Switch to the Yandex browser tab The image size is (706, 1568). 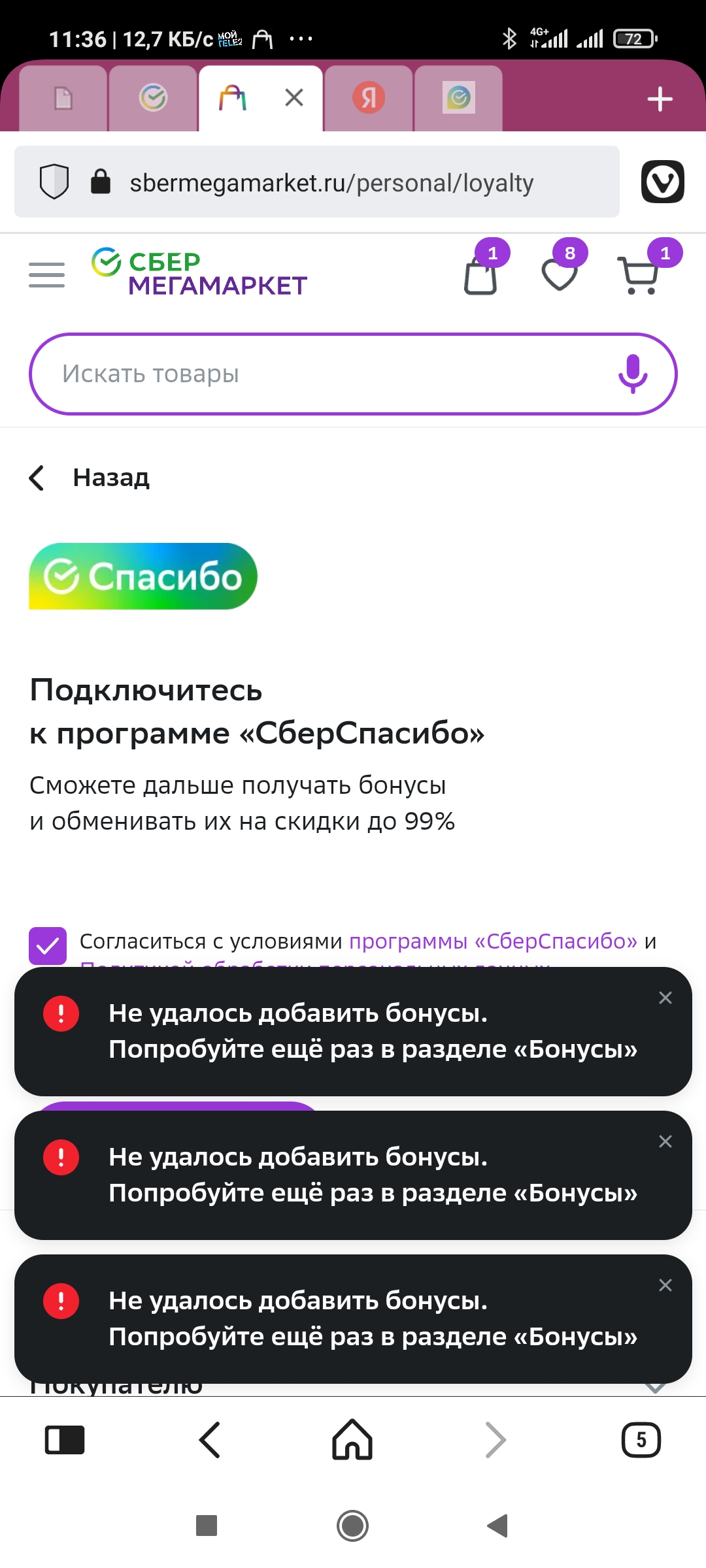point(369,98)
